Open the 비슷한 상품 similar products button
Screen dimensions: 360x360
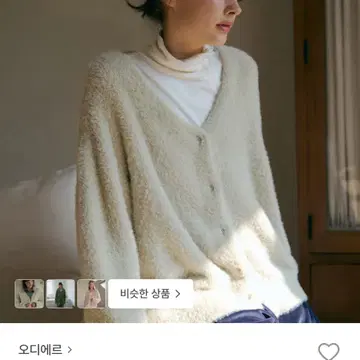point(150,294)
